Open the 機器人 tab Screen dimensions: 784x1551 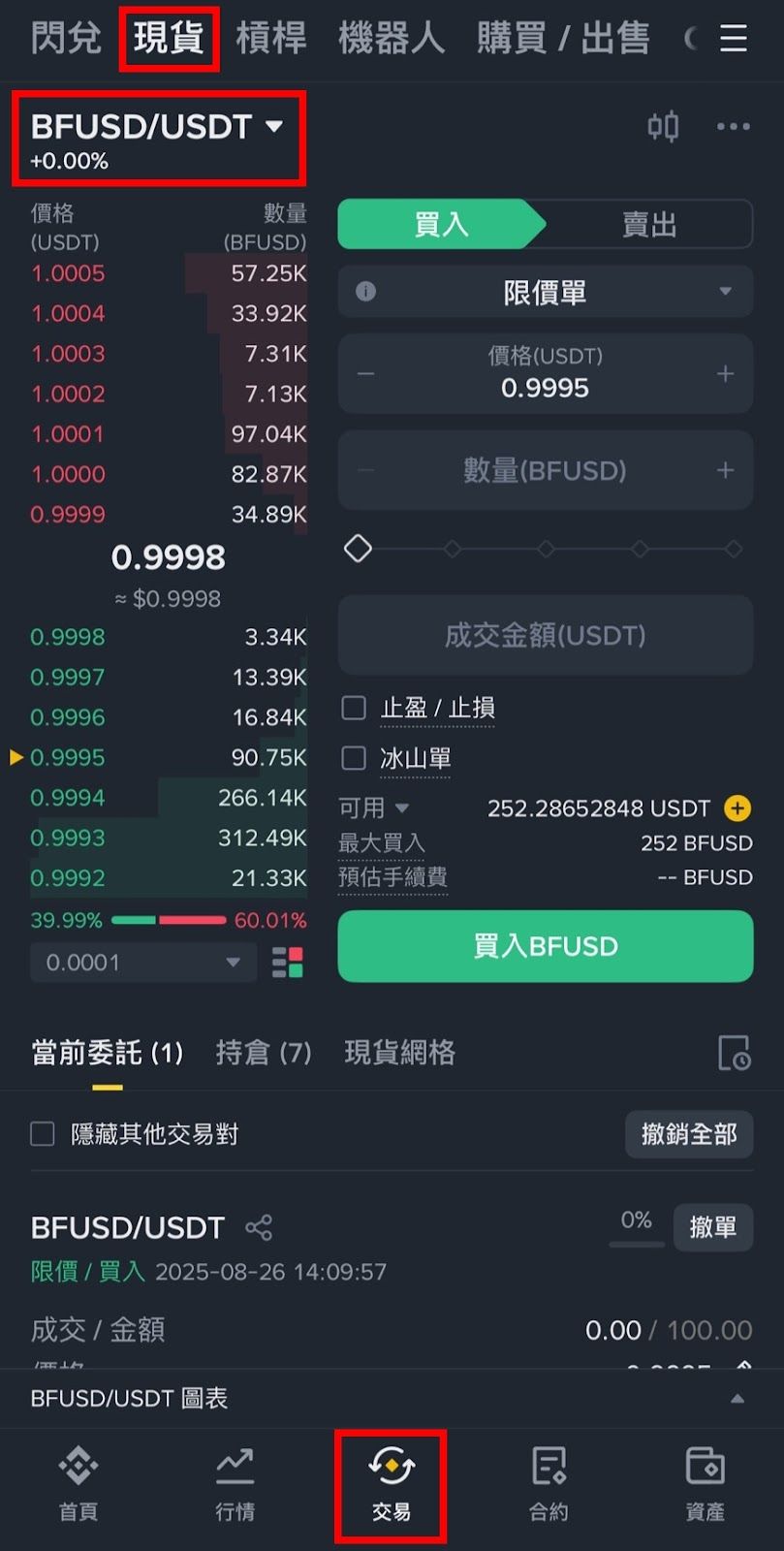coord(391,39)
